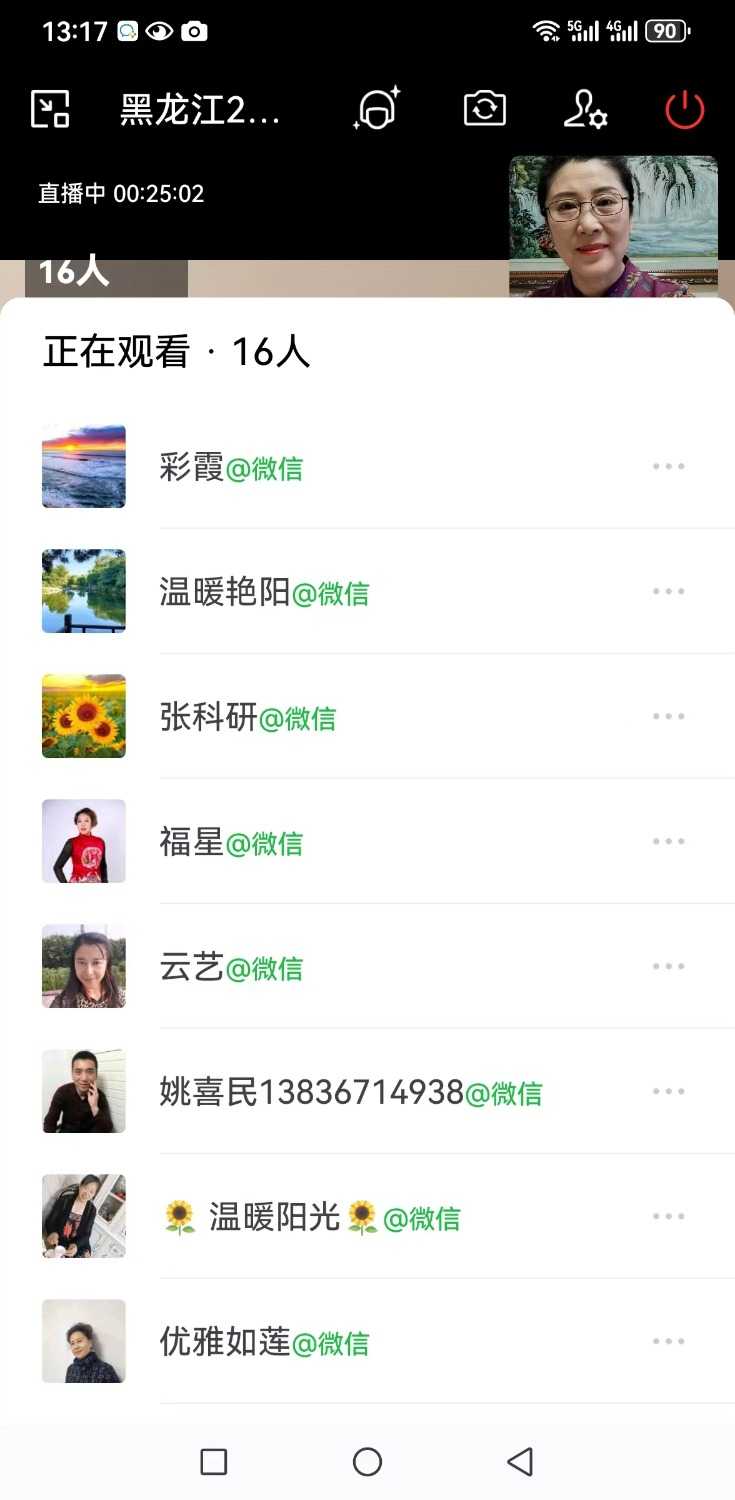End the live stream via power icon

tap(684, 110)
